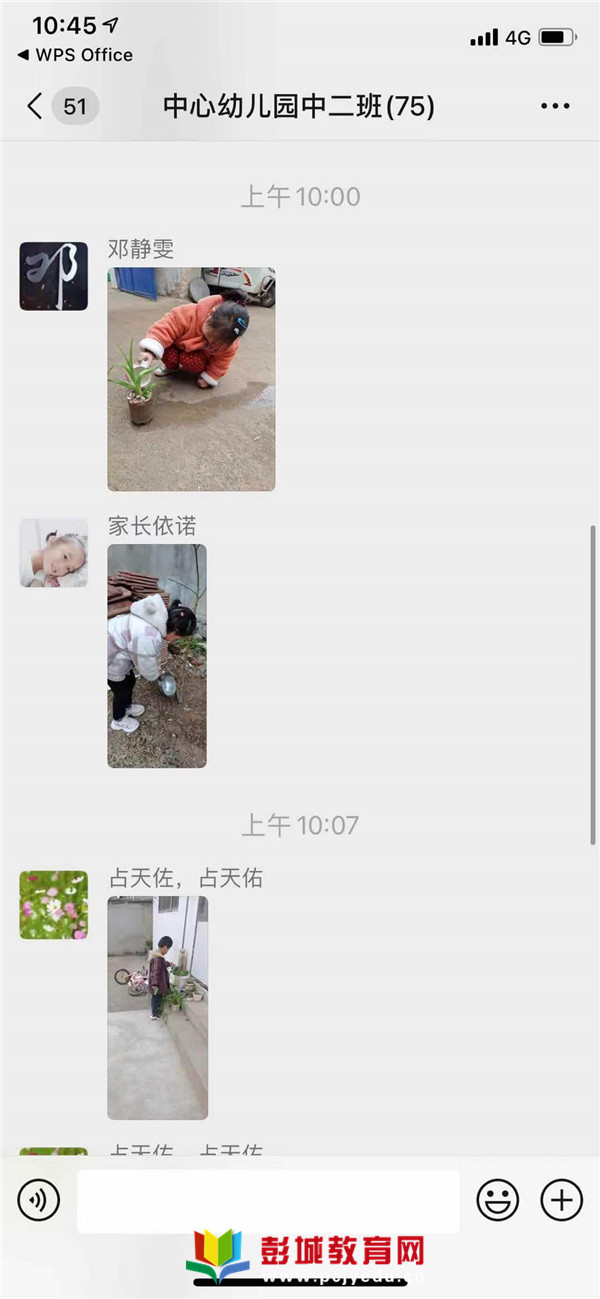Open 家长依诺's avatar profile
600x1299 pixels.
[x=54, y=552]
